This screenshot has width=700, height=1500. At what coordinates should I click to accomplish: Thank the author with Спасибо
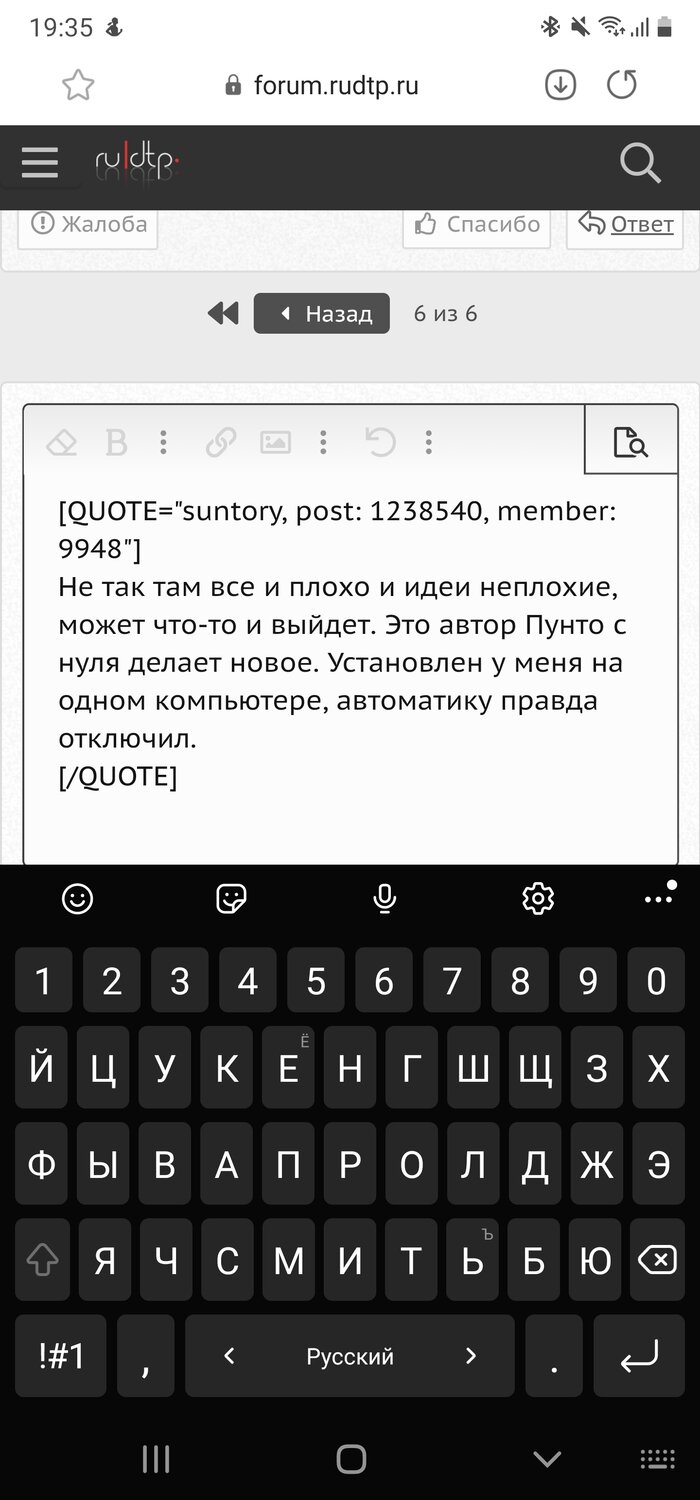tap(478, 224)
